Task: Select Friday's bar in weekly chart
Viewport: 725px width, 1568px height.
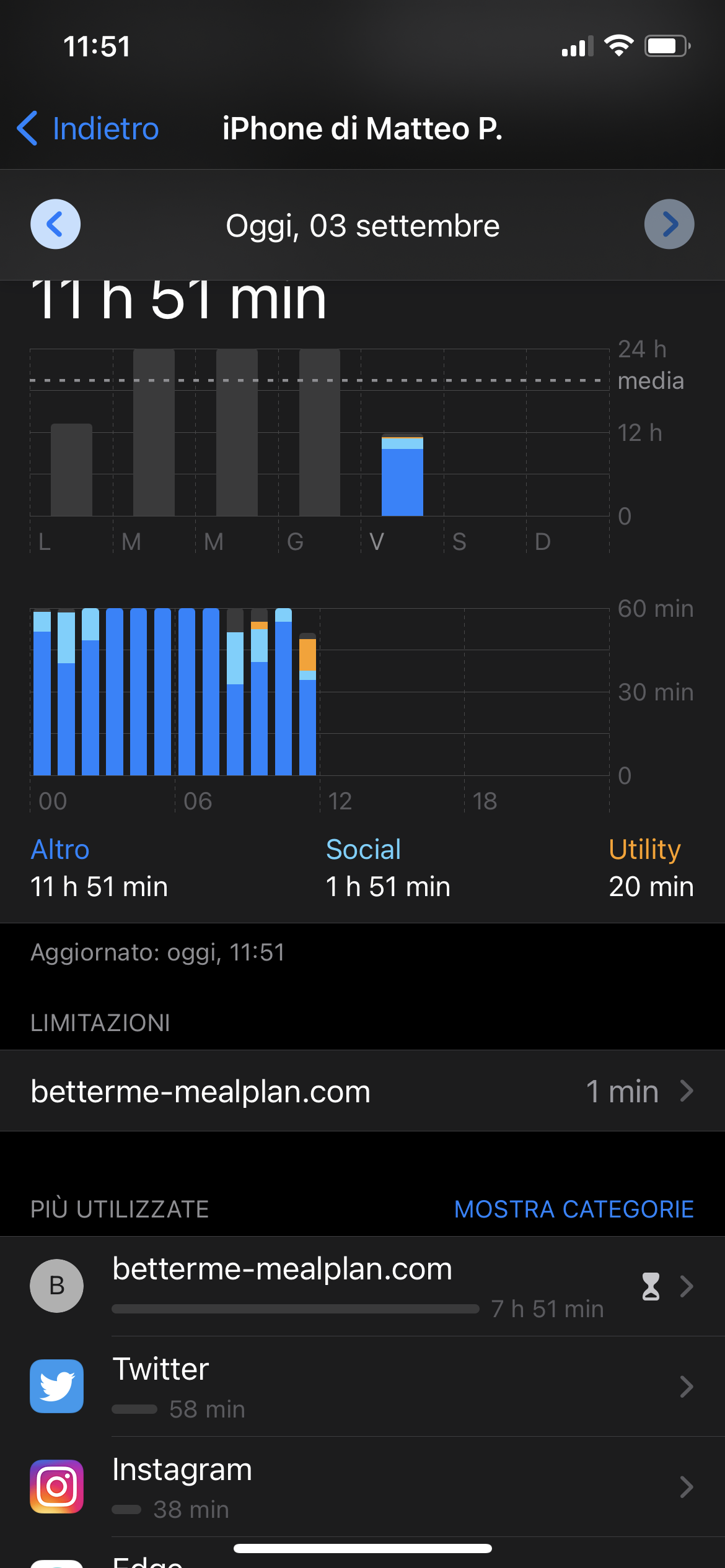Action: coord(402,476)
